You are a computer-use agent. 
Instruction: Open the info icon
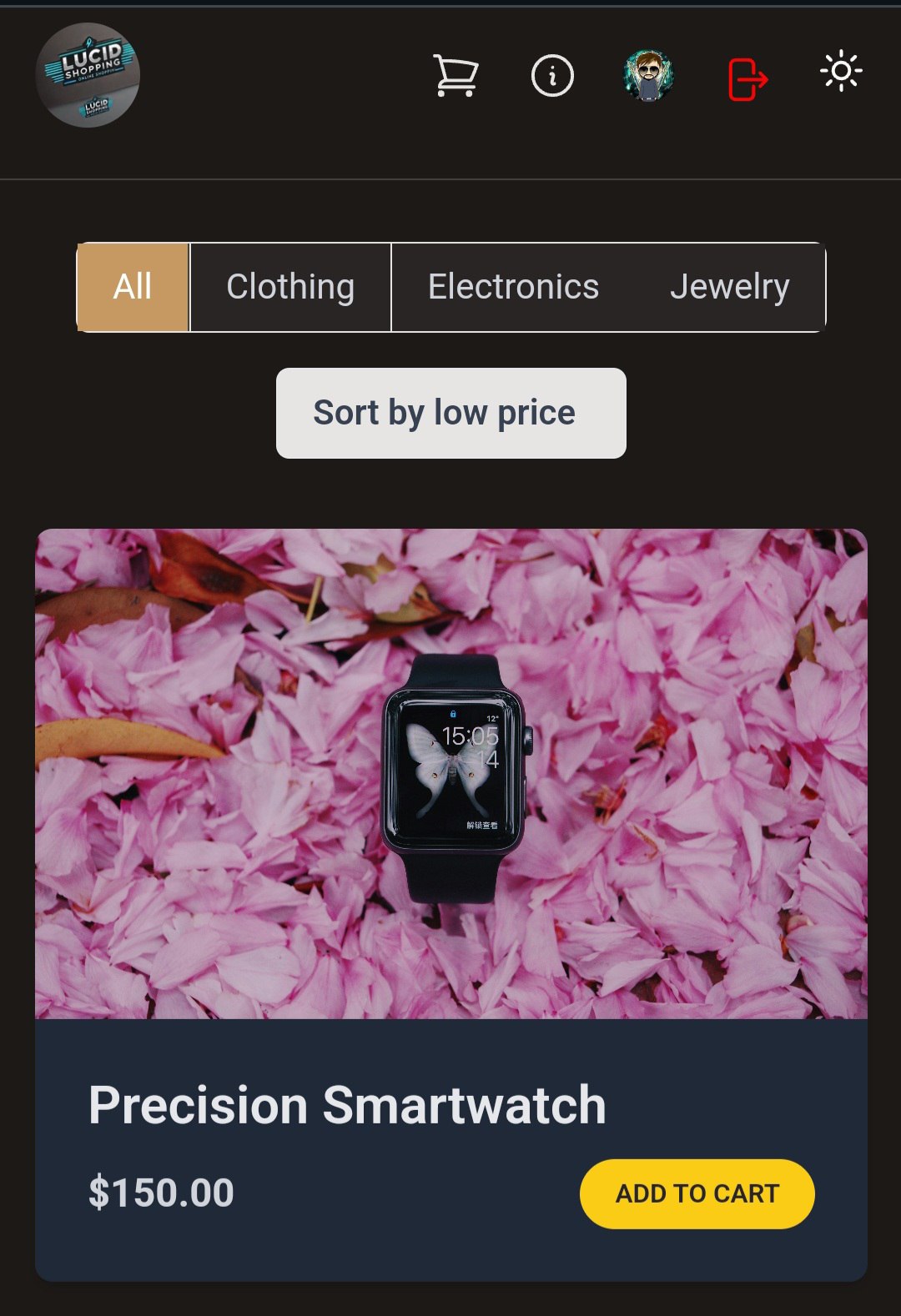point(552,76)
